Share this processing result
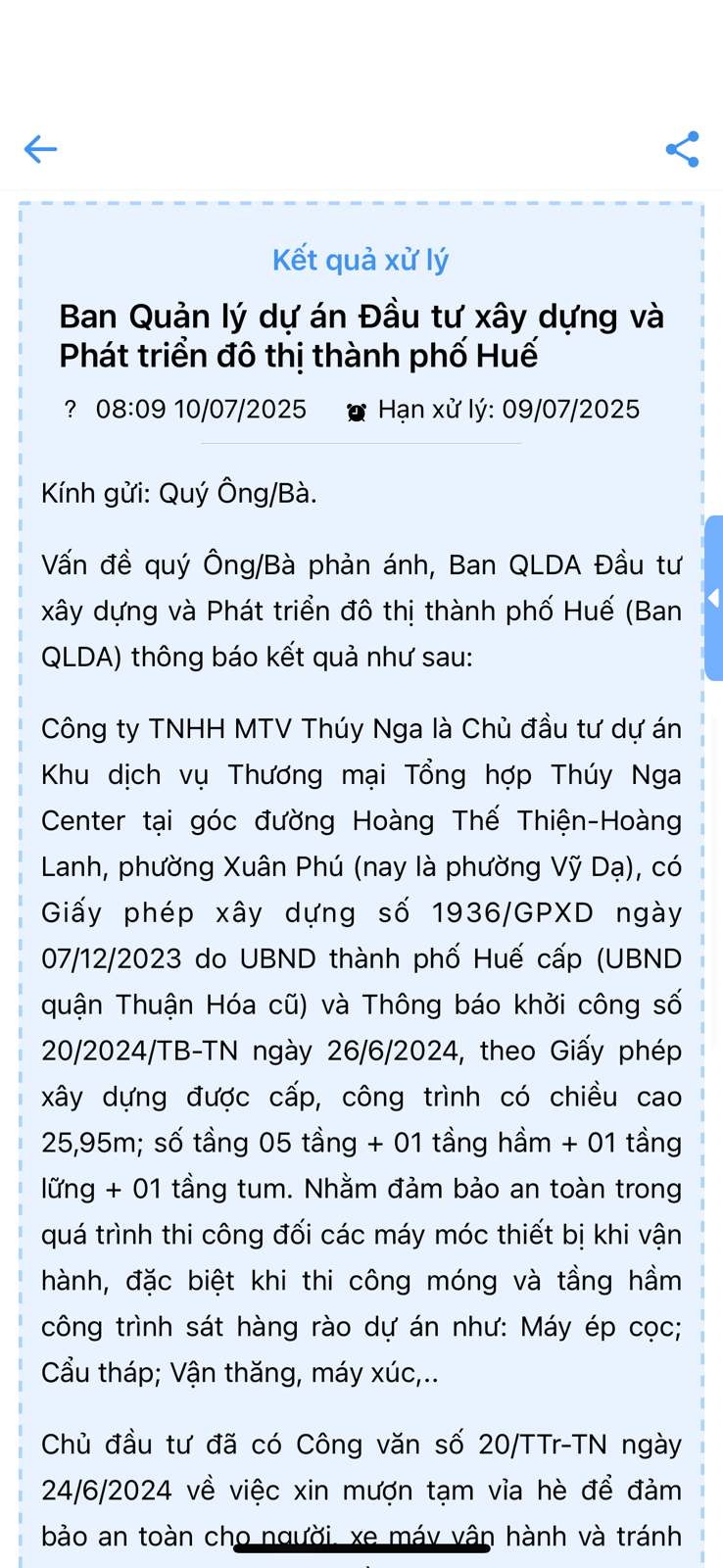This screenshot has height=1568, width=723. coord(682,149)
